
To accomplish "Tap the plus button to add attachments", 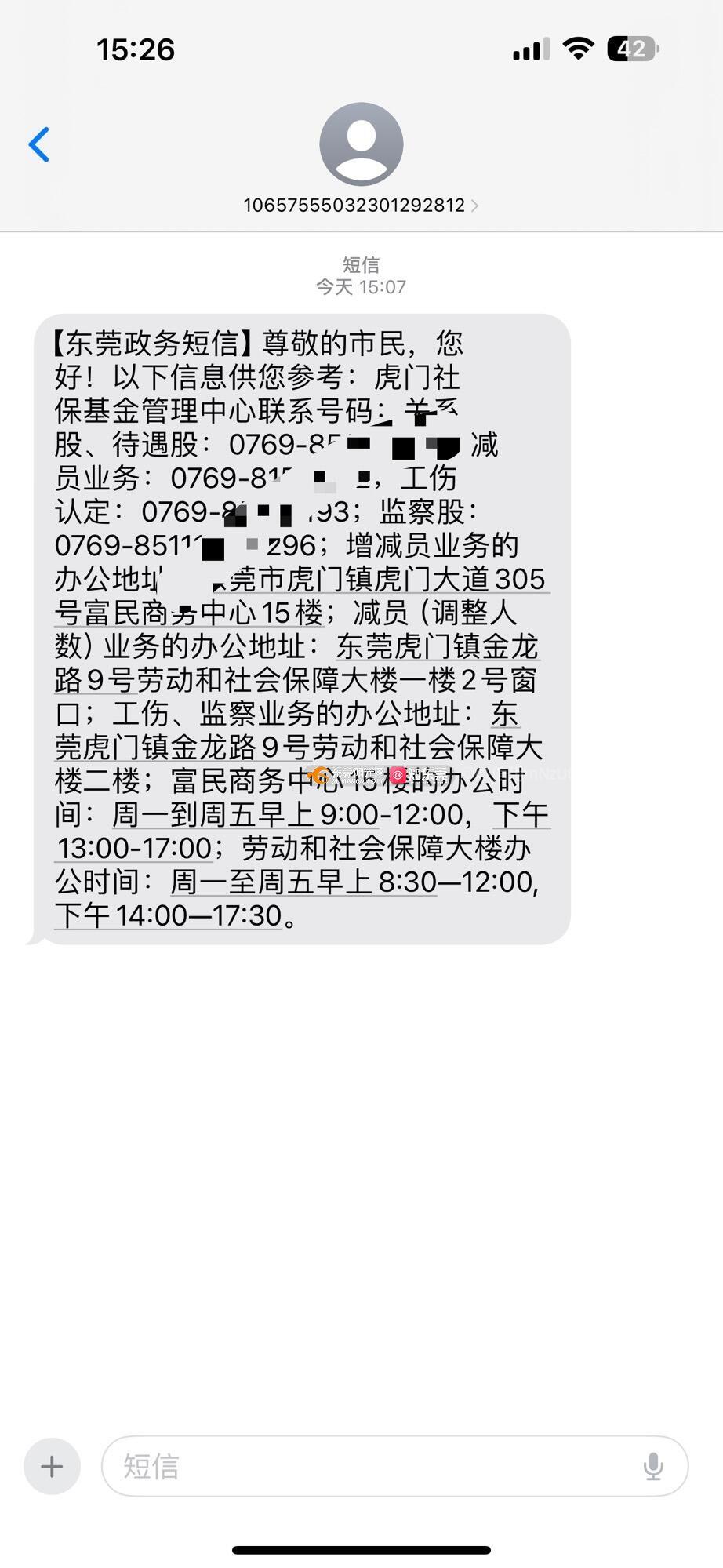I will [x=52, y=1466].
